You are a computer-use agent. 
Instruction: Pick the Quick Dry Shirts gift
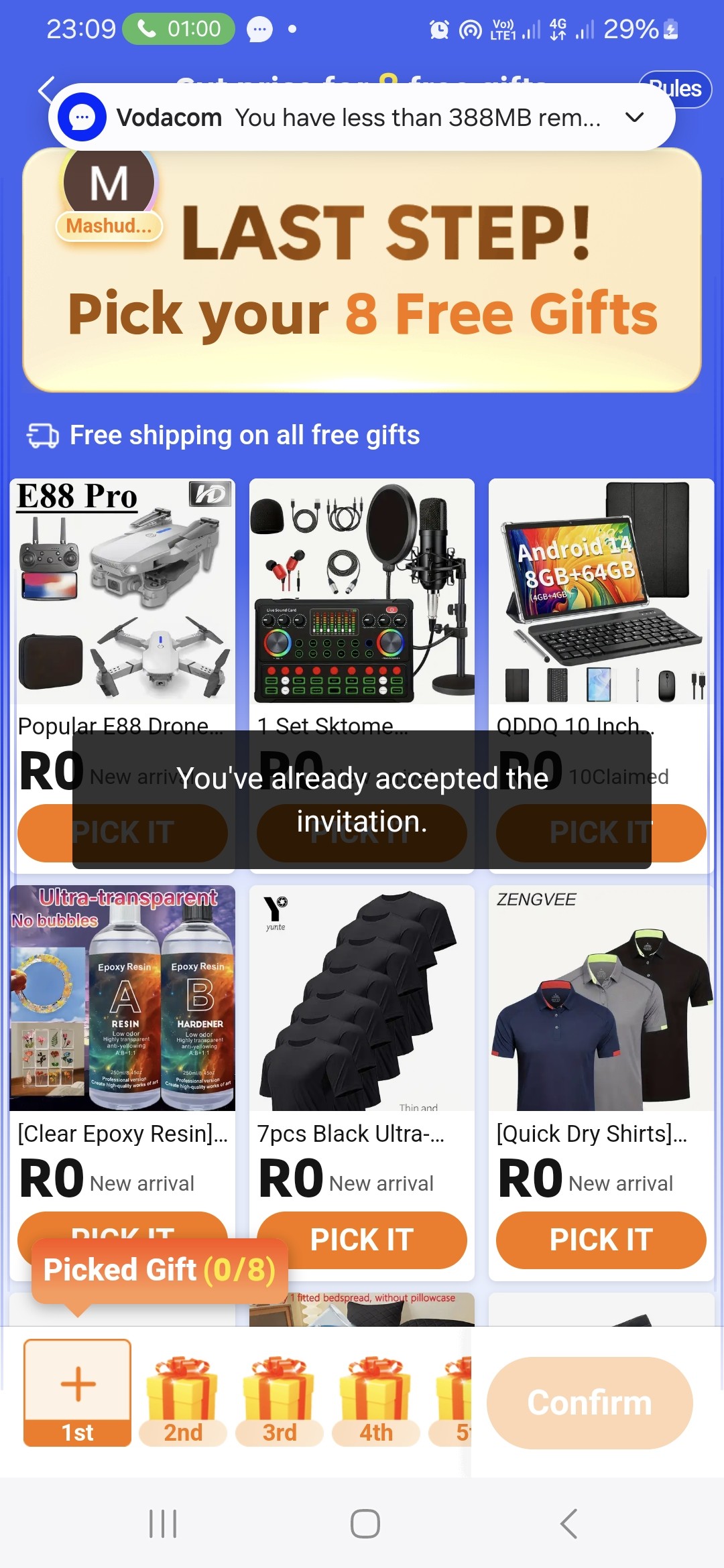tap(601, 1240)
